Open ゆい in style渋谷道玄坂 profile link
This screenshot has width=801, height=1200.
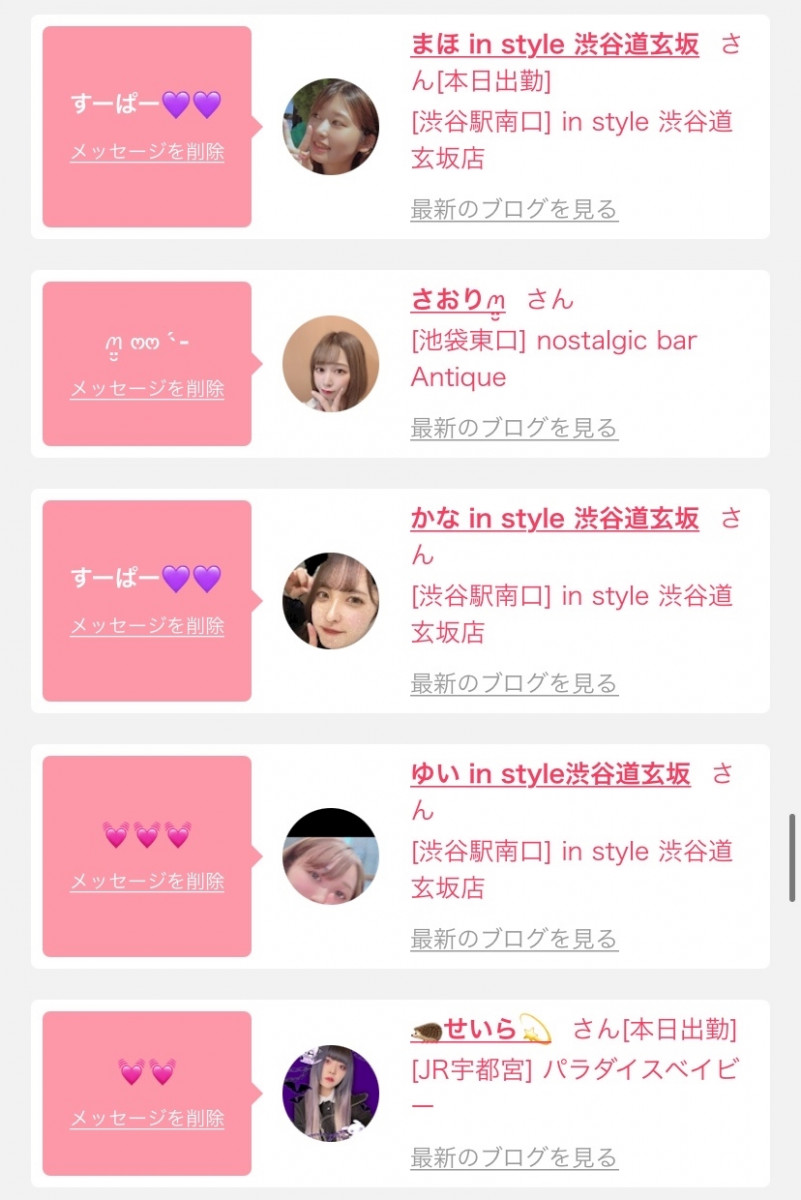(x=550, y=774)
